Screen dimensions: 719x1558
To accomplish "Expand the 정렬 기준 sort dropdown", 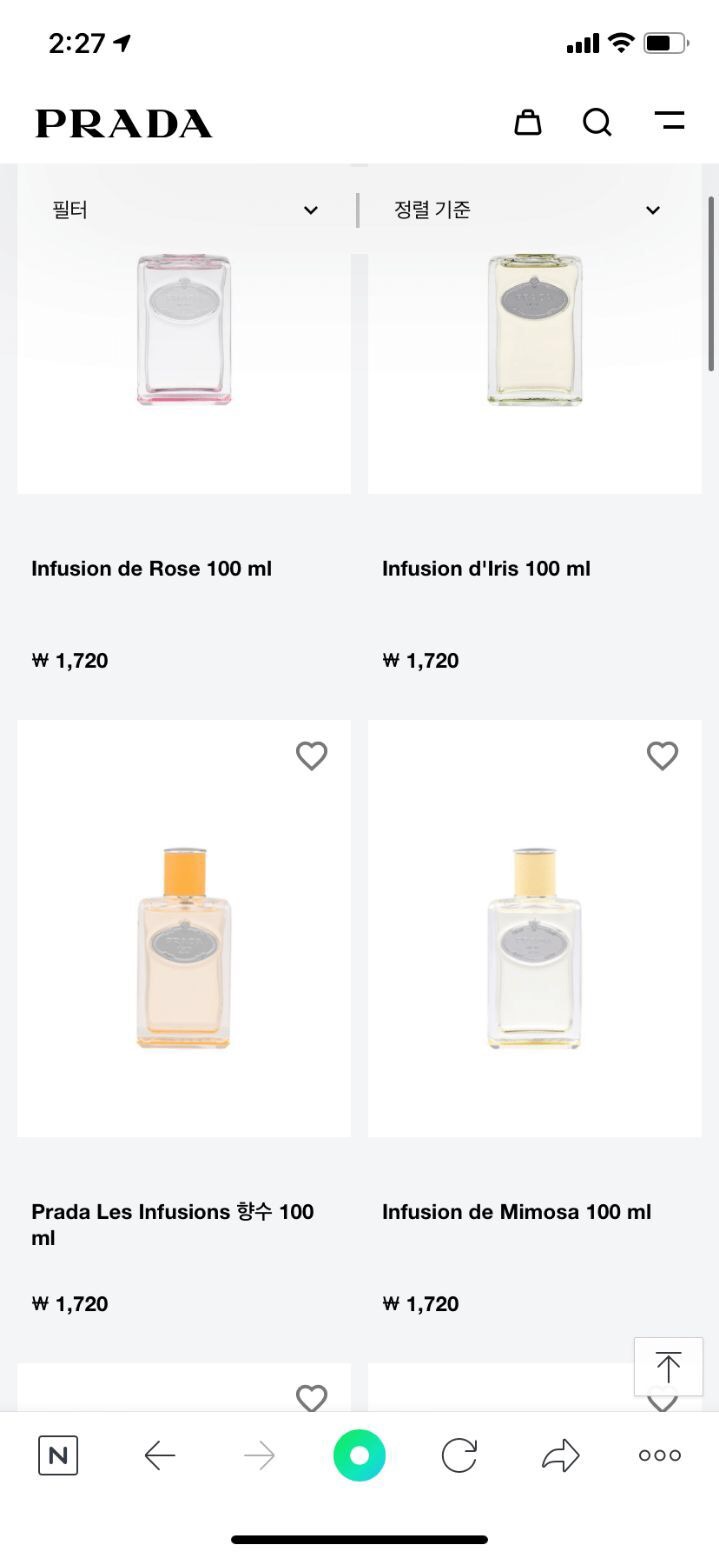I will tap(527, 210).
